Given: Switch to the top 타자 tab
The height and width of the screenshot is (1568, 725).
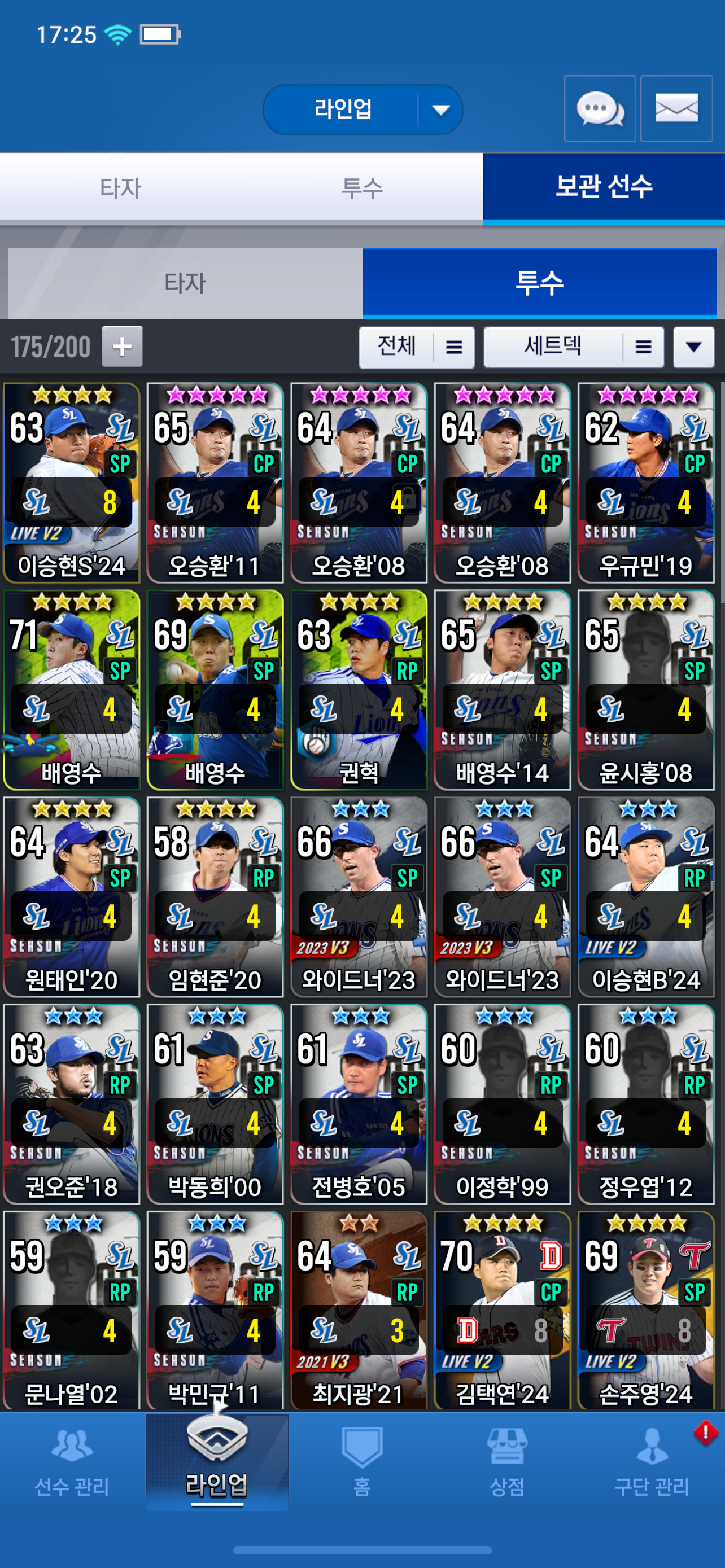Looking at the screenshot, I should coord(120,187).
